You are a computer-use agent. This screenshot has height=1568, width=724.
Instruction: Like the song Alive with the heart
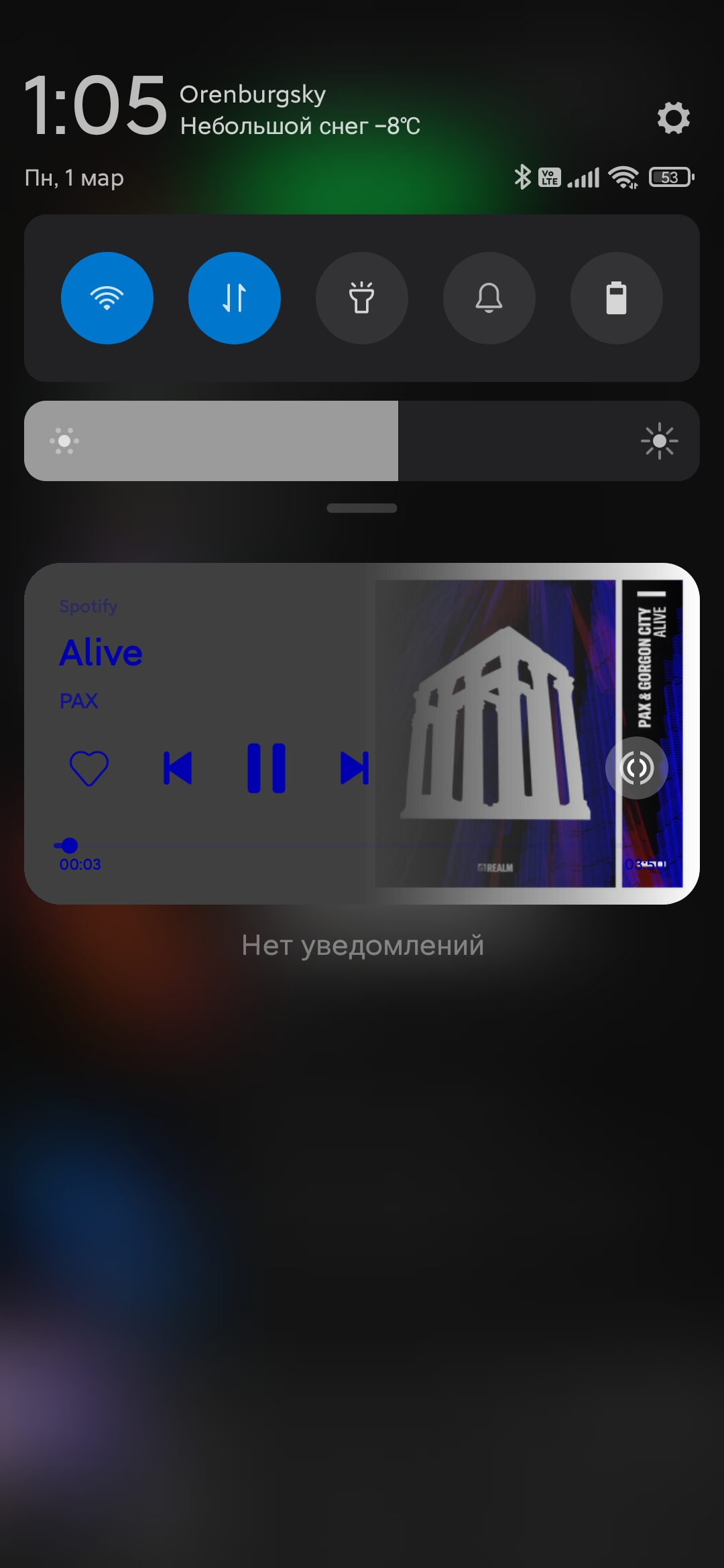(89, 768)
